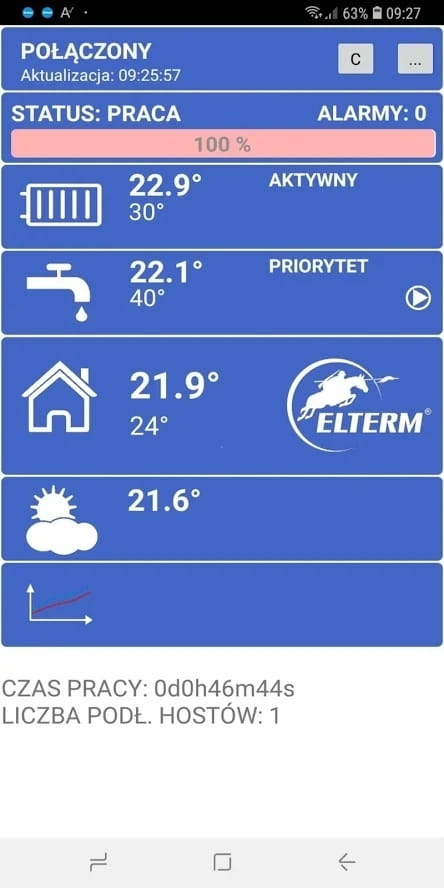This screenshot has height=888, width=444.
Task: Open the tap water card at 22.1°
Action: point(222,293)
